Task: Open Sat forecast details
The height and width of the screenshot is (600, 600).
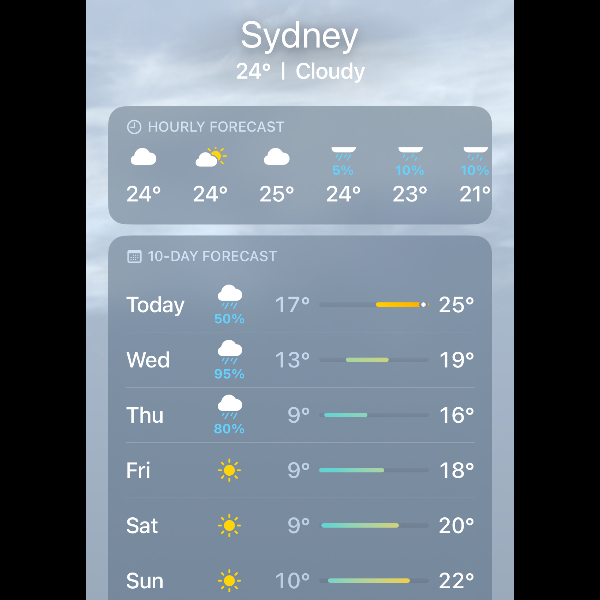Action: coord(300,525)
